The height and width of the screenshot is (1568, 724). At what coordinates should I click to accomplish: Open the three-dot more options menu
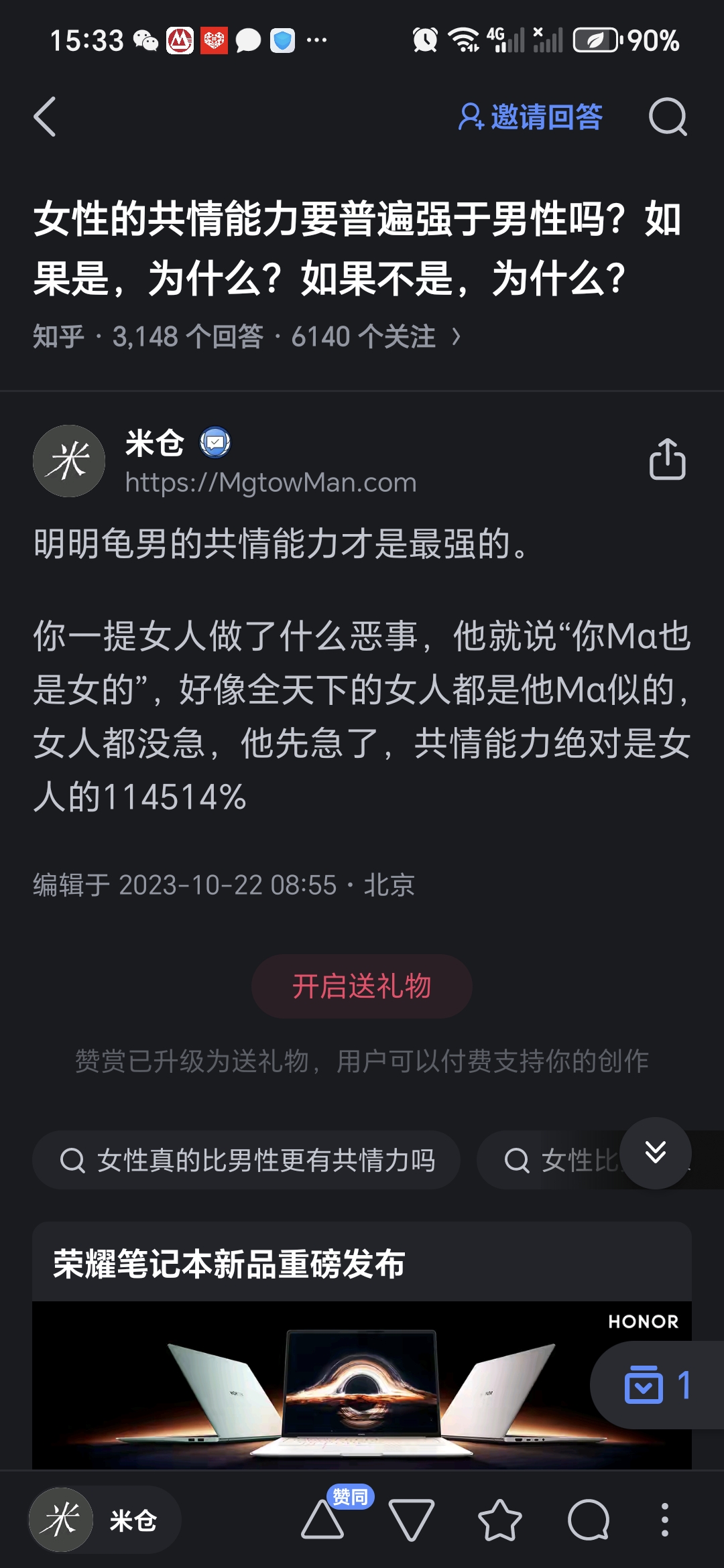coord(664,1520)
